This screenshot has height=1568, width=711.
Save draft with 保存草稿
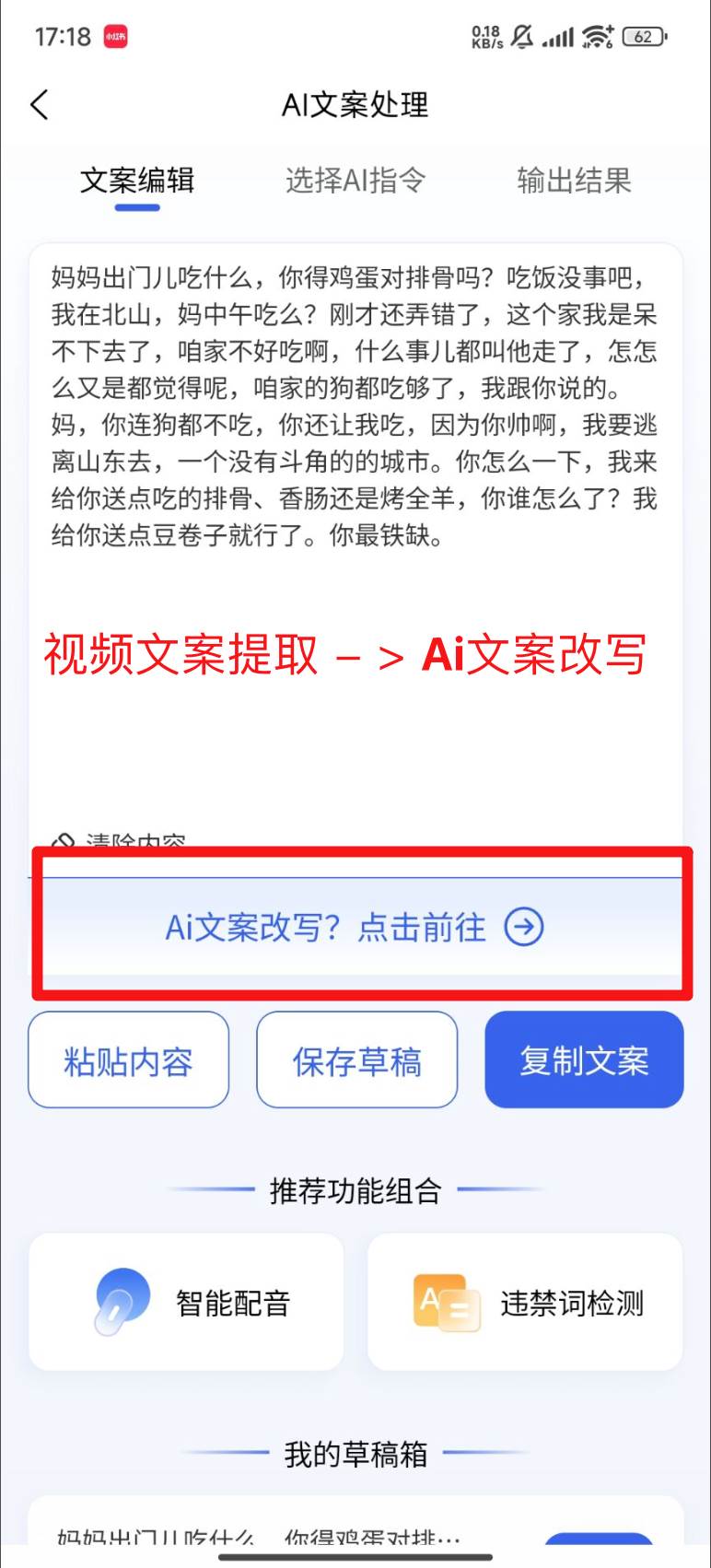coord(356,1060)
